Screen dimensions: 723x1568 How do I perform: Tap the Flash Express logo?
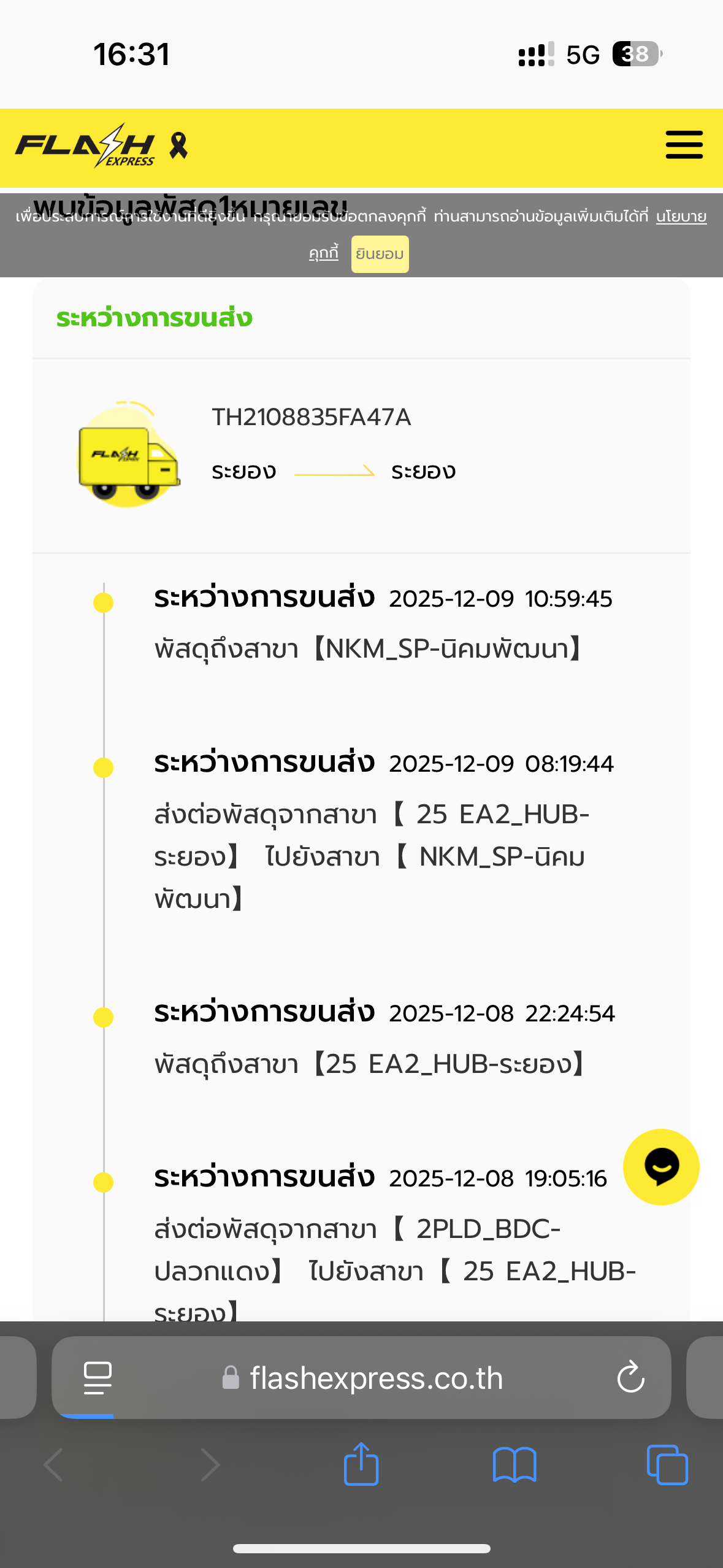(85, 146)
